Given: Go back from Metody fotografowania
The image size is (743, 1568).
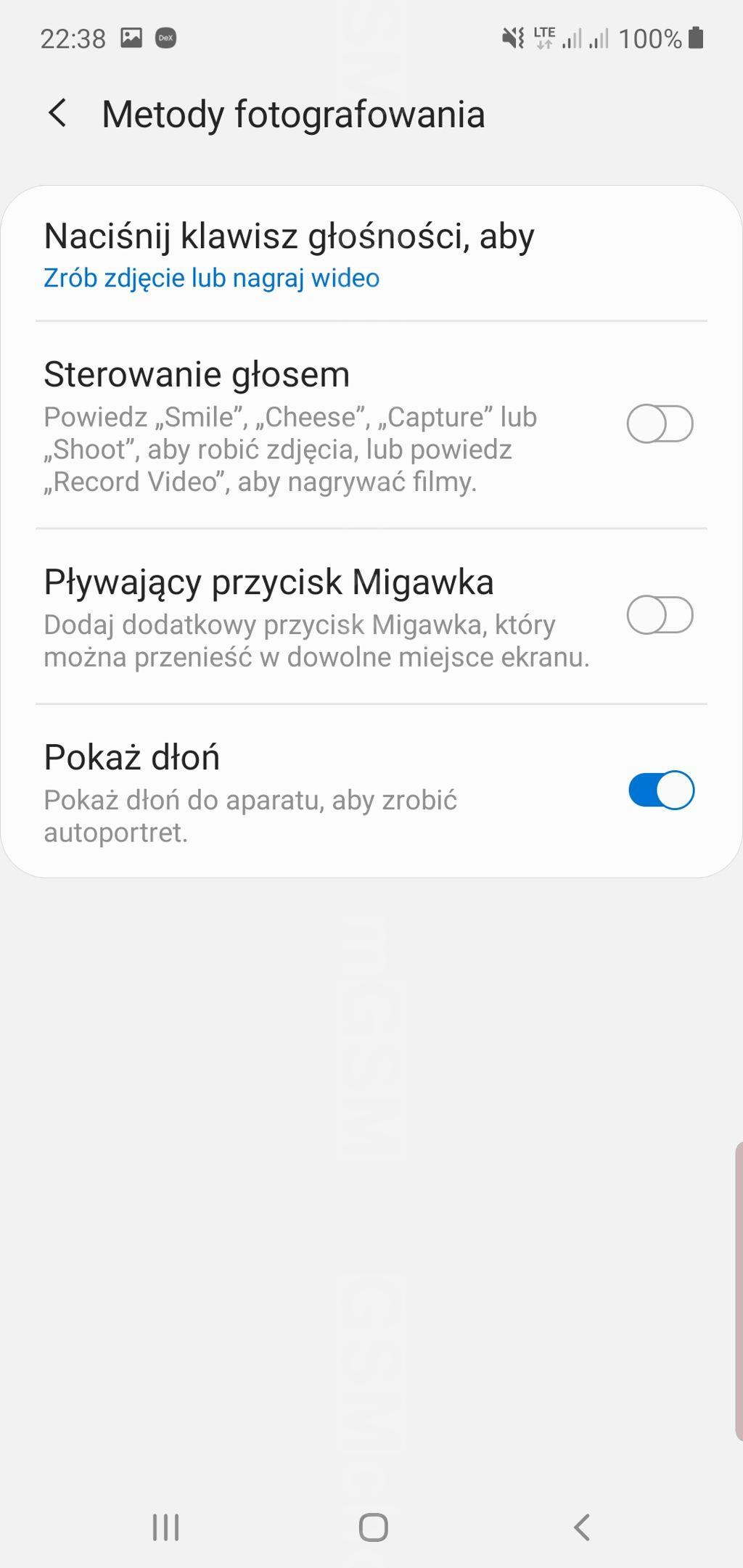Looking at the screenshot, I should (x=57, y=113).
